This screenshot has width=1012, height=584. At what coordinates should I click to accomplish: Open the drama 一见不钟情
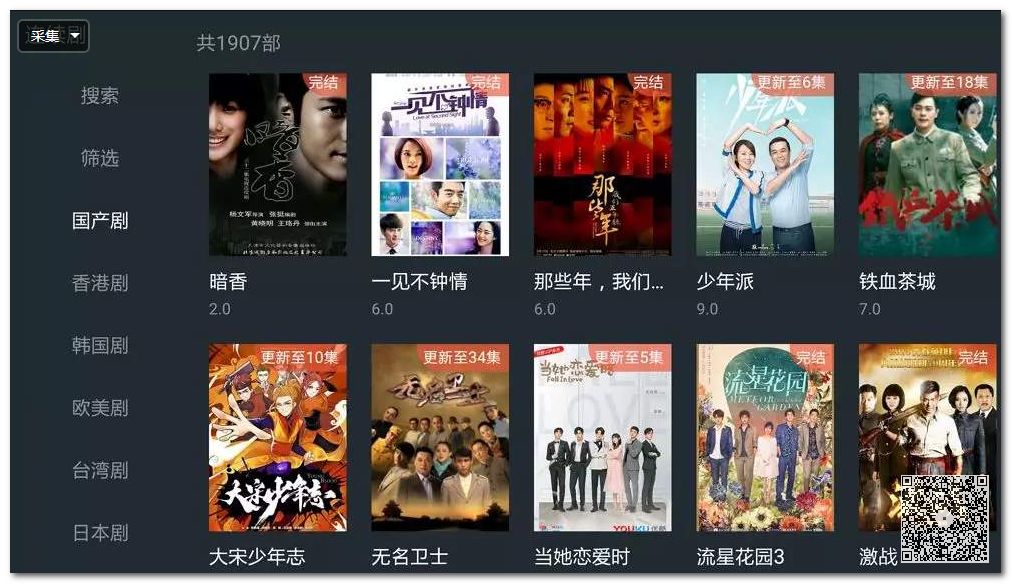[x=440, y=165]
